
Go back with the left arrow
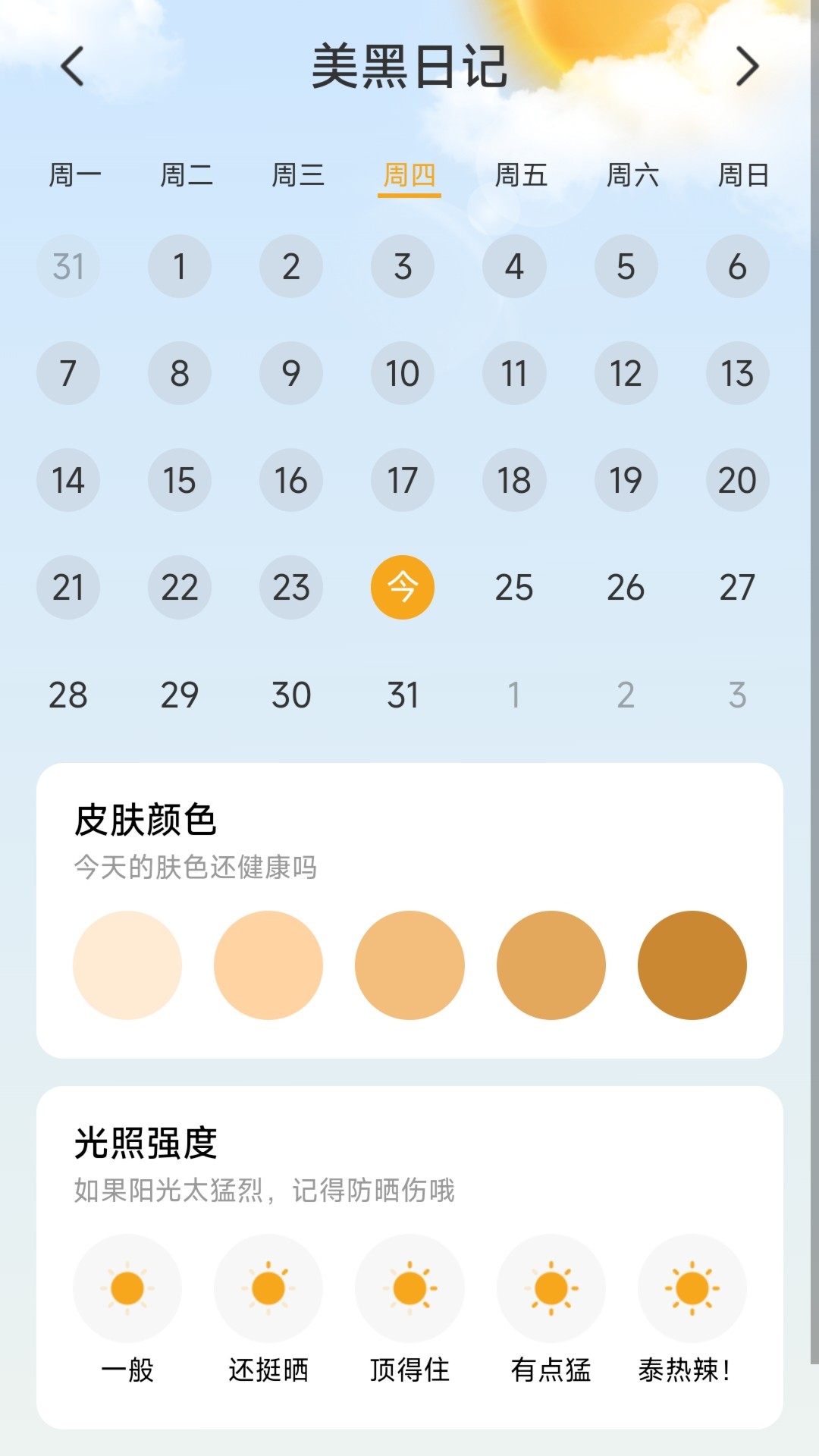point(73,67)
